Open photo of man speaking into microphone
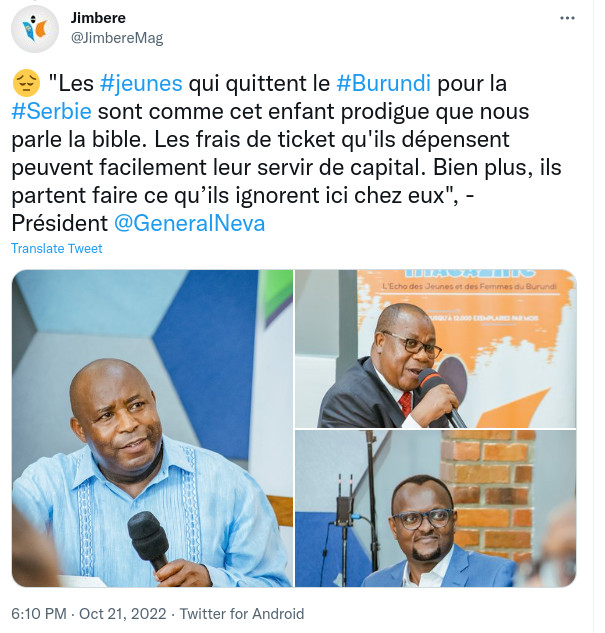The image size is (605, 633). tap(435, 348)
